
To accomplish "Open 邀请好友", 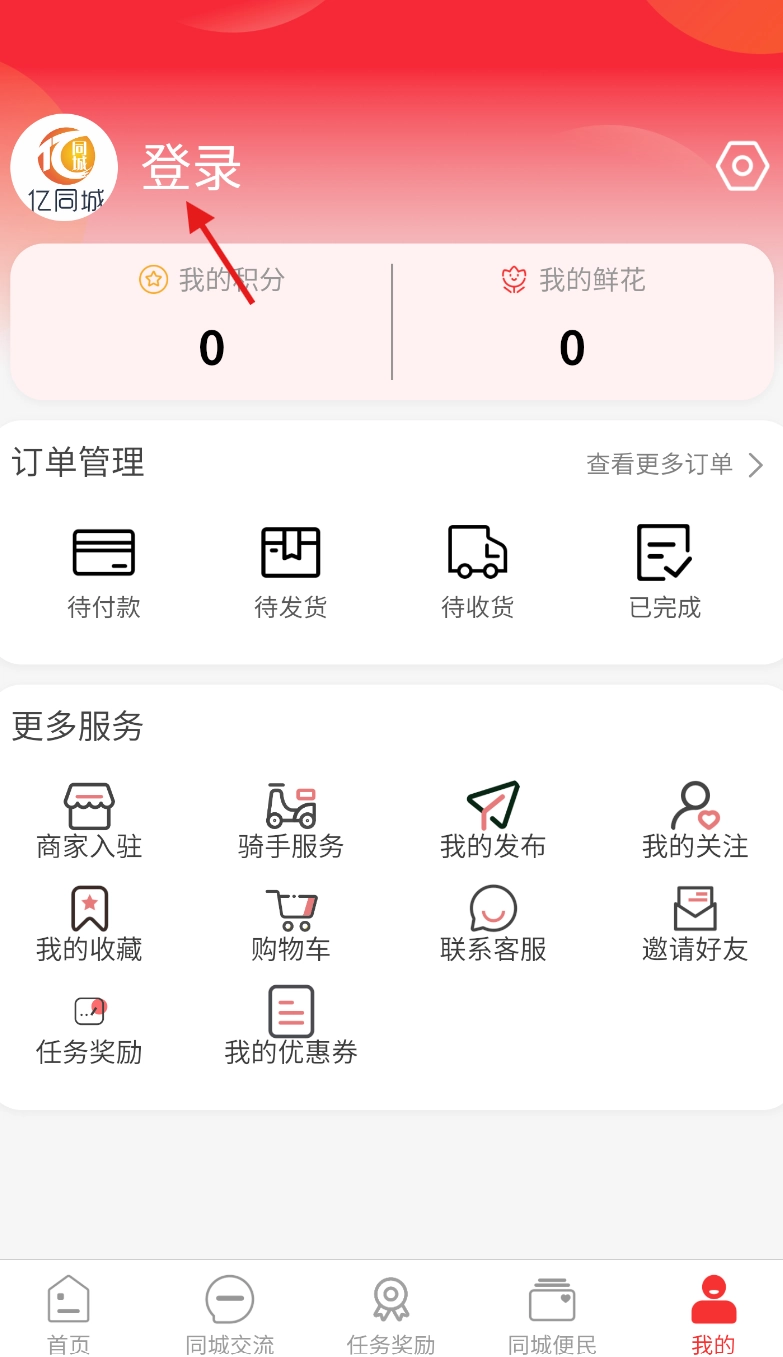I will (x=695, y=924).
